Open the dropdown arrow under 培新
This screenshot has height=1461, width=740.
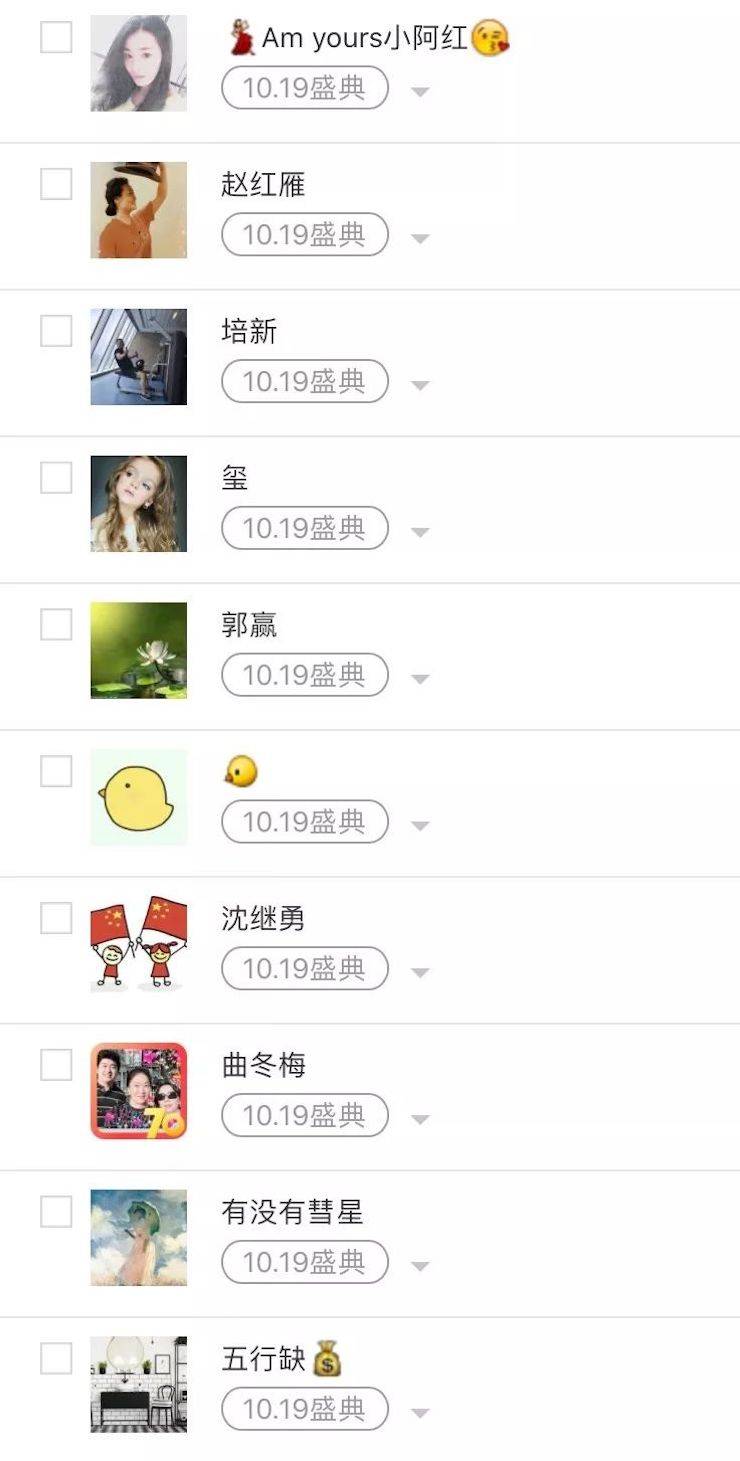420,385
